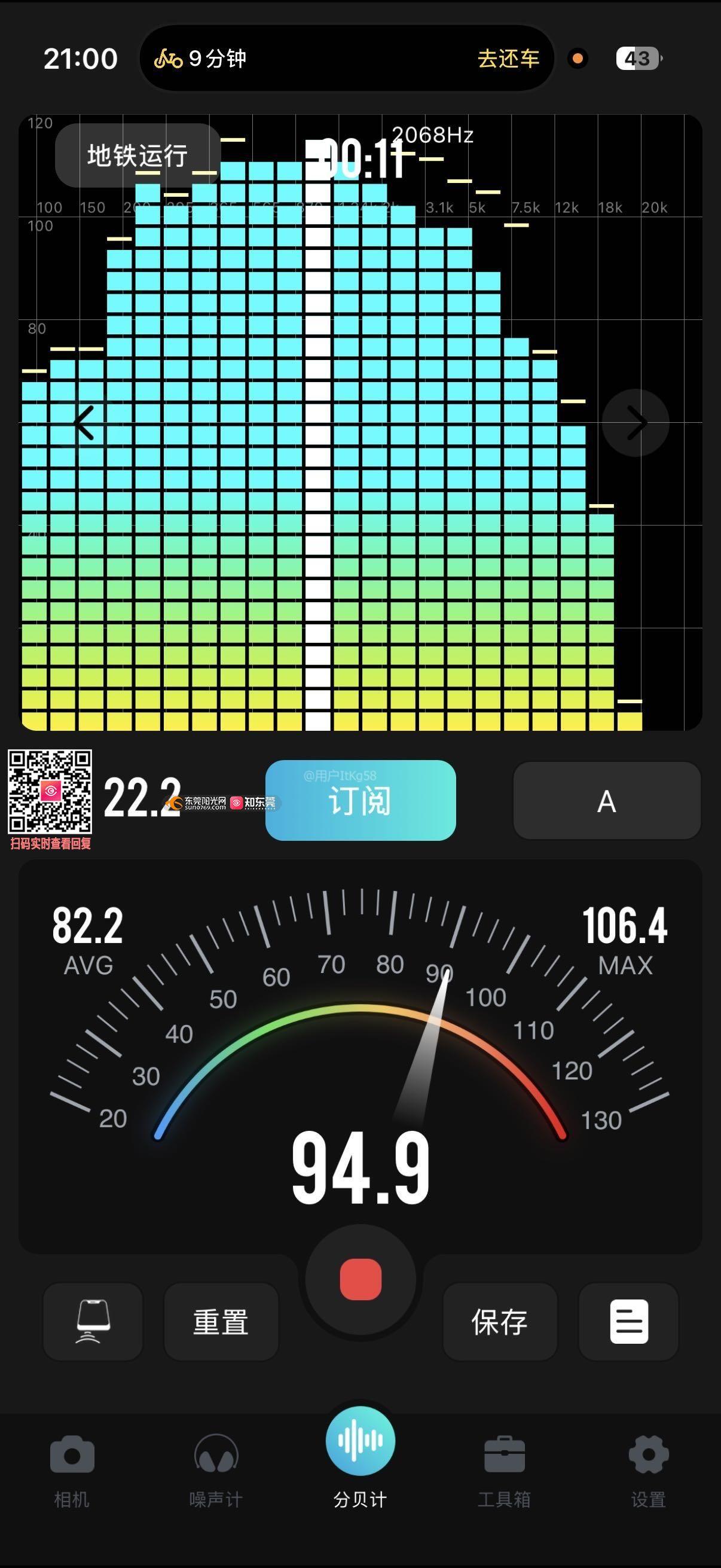Screen dimensions: 721x1568
Task: Go to the previous chart view
Action: click(x=84, y=422)
